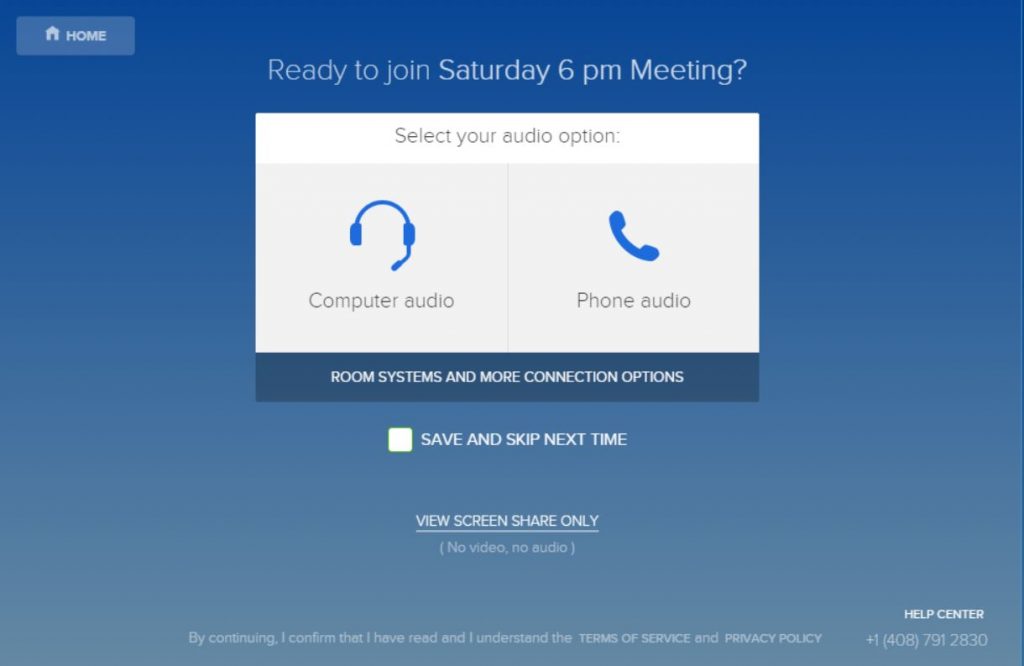Go back to the Home screen
Screen dimensions: 1024x666
coord(76,36)
